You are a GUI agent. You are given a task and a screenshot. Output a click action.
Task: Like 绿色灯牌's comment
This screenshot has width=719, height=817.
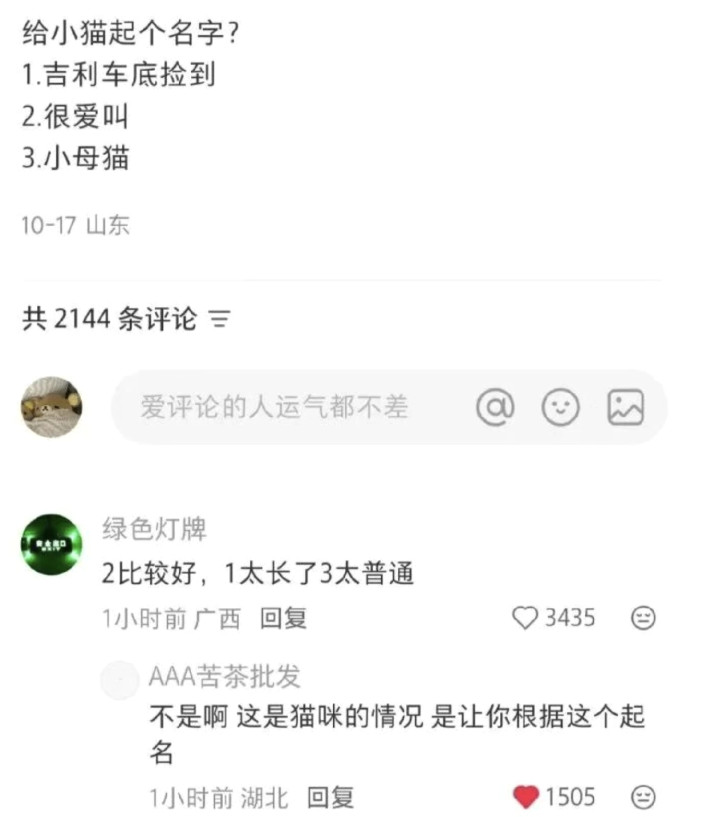[525, 618]
